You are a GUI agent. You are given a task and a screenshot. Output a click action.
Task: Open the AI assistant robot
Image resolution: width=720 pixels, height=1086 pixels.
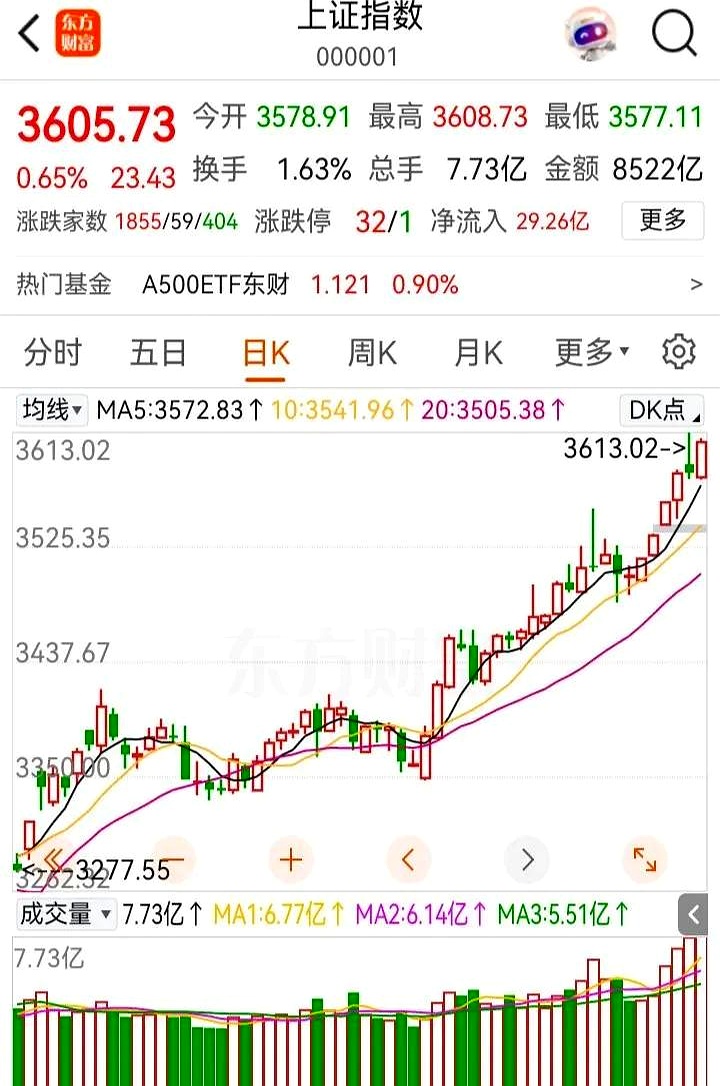point(590,33)
